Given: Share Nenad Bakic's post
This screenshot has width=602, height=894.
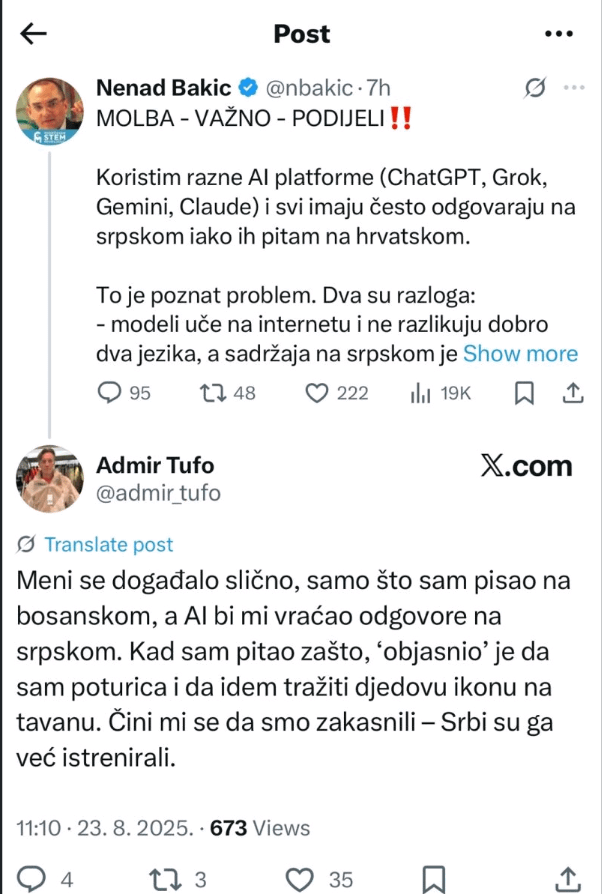Looking at the screenshot, I should point(573,394).
